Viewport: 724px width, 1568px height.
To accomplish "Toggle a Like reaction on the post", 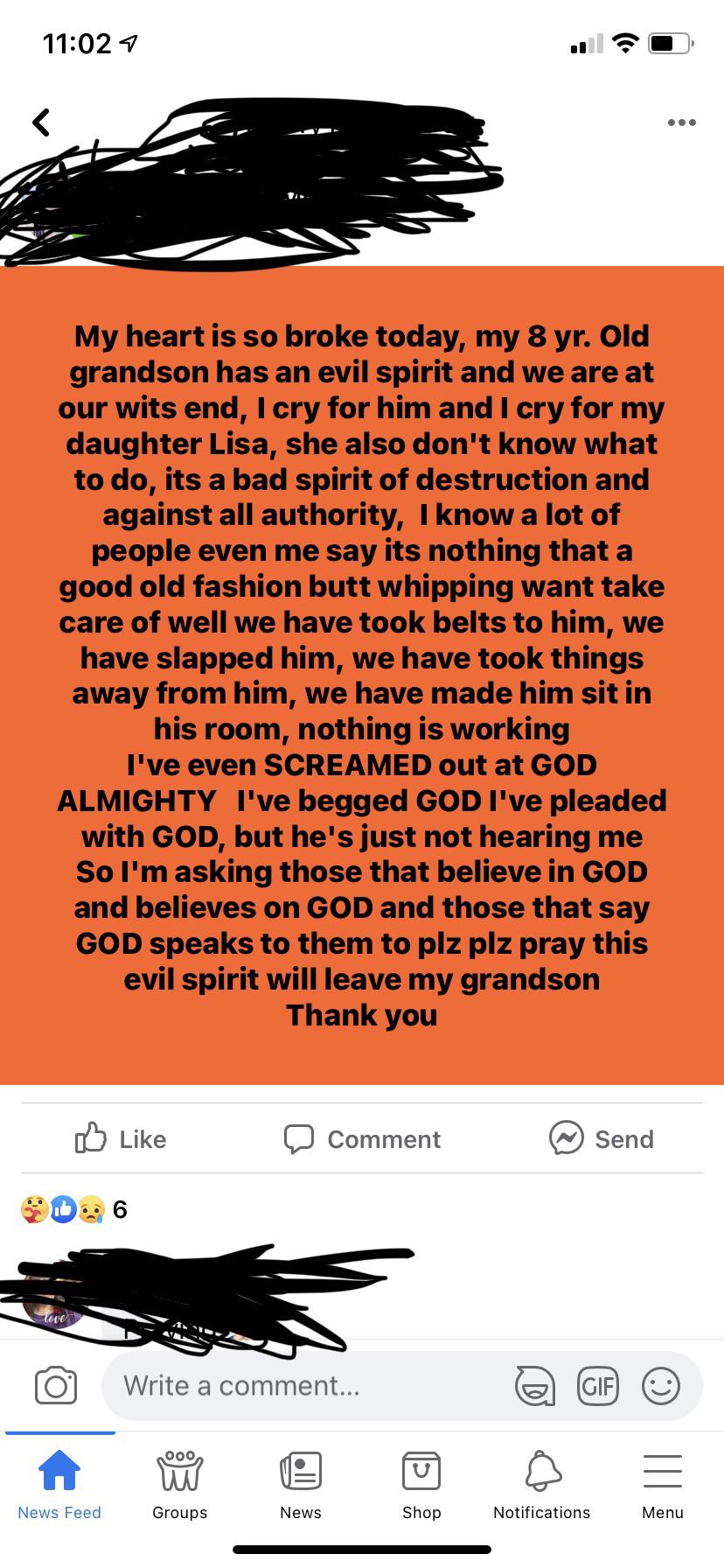I will (120, 1138).
